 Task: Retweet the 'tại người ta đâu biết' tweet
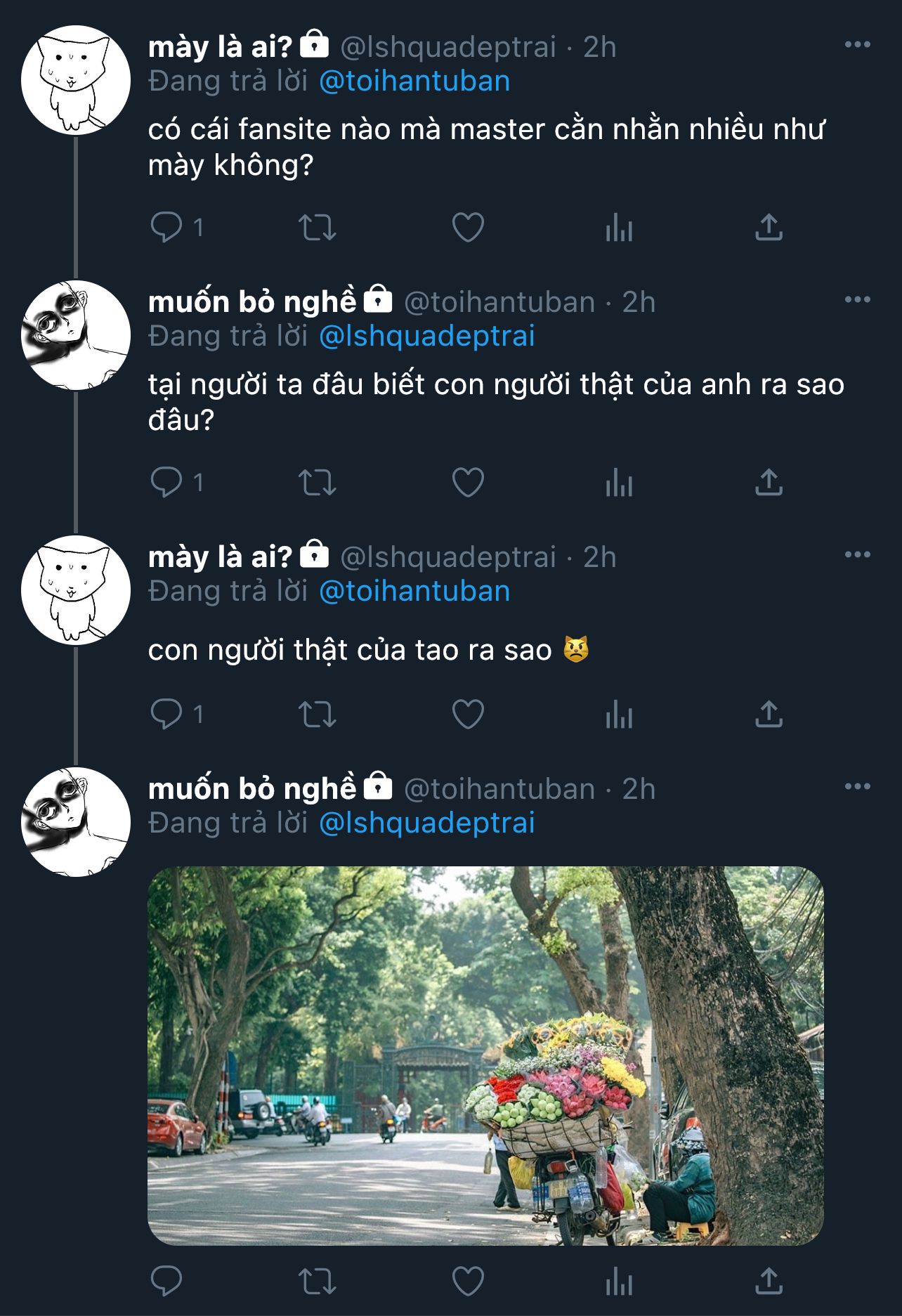(x=318, y=483)
